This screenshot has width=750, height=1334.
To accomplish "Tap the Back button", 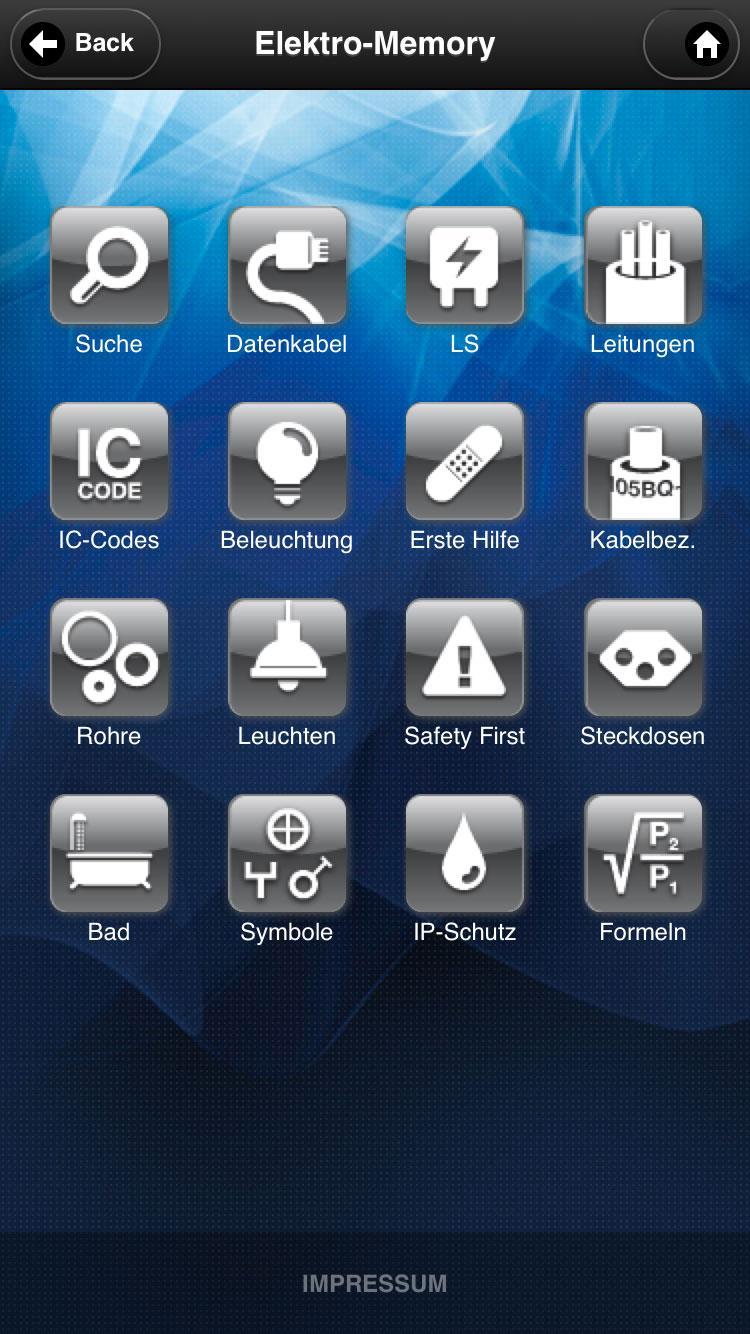I will point(85,44).
